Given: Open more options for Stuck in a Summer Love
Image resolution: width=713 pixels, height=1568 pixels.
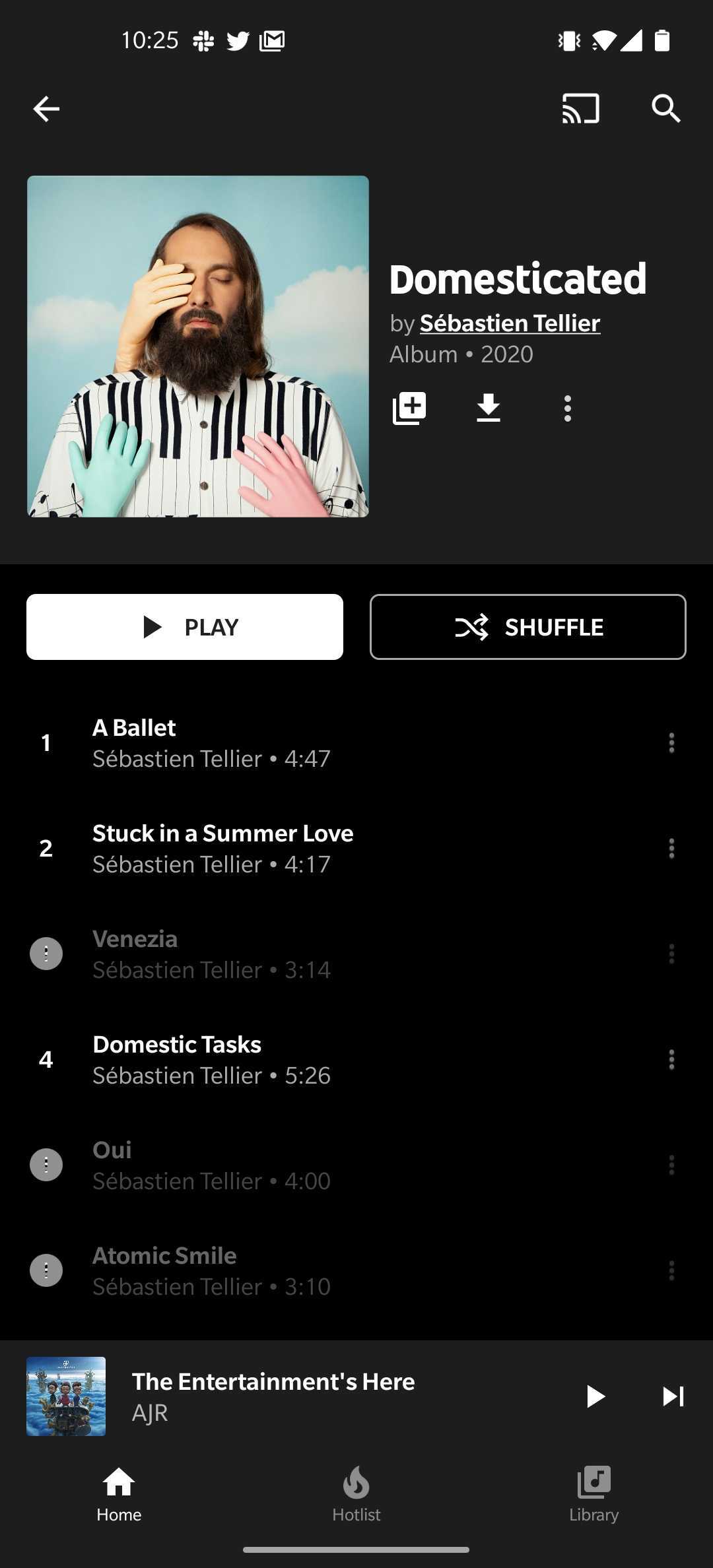Looking at the screenshot, I should (671, 849).
